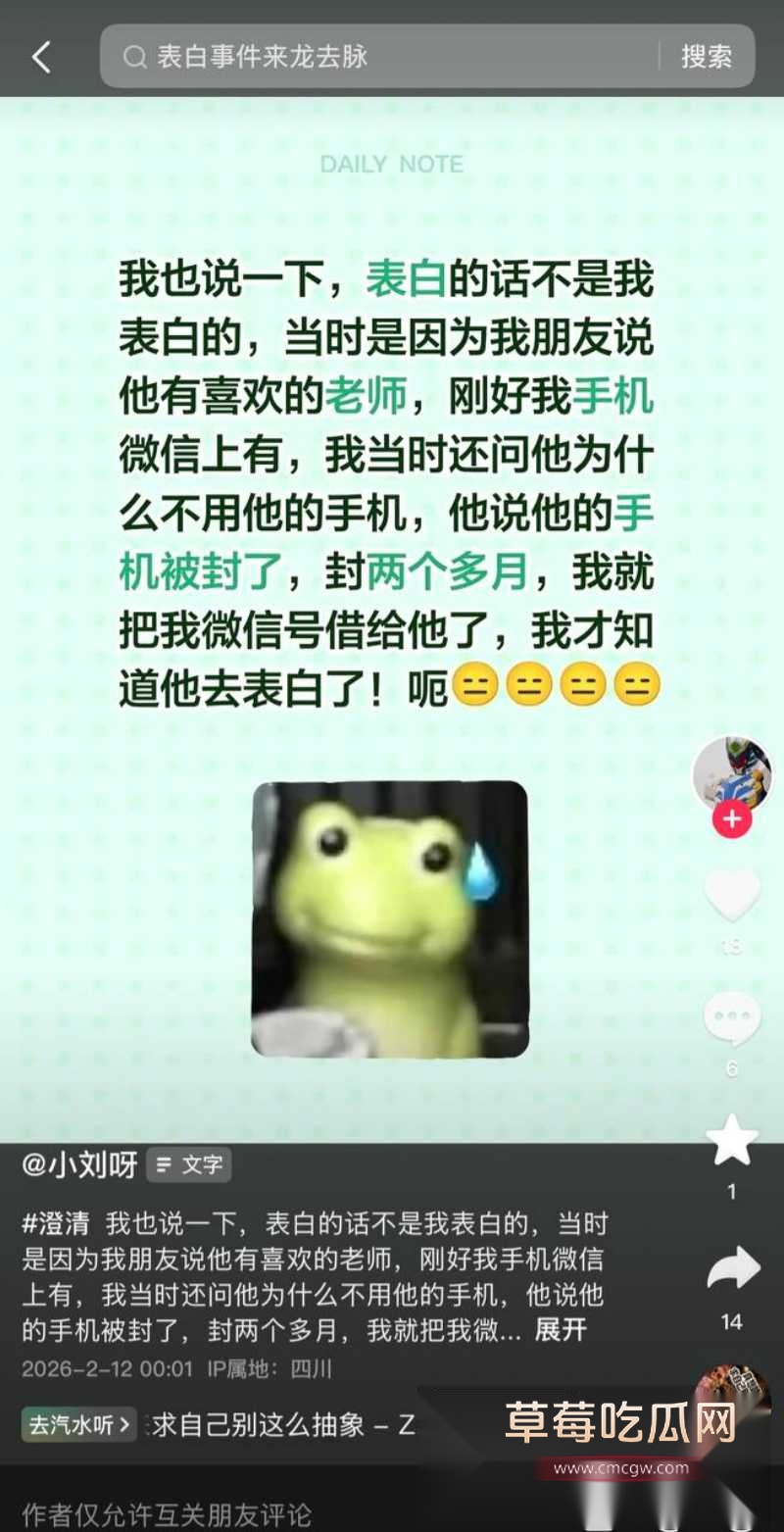Image resolution: width=784 pixels, height=1532 pixels.
Task: Open the author's profile avatar
Action: (731, 773)
